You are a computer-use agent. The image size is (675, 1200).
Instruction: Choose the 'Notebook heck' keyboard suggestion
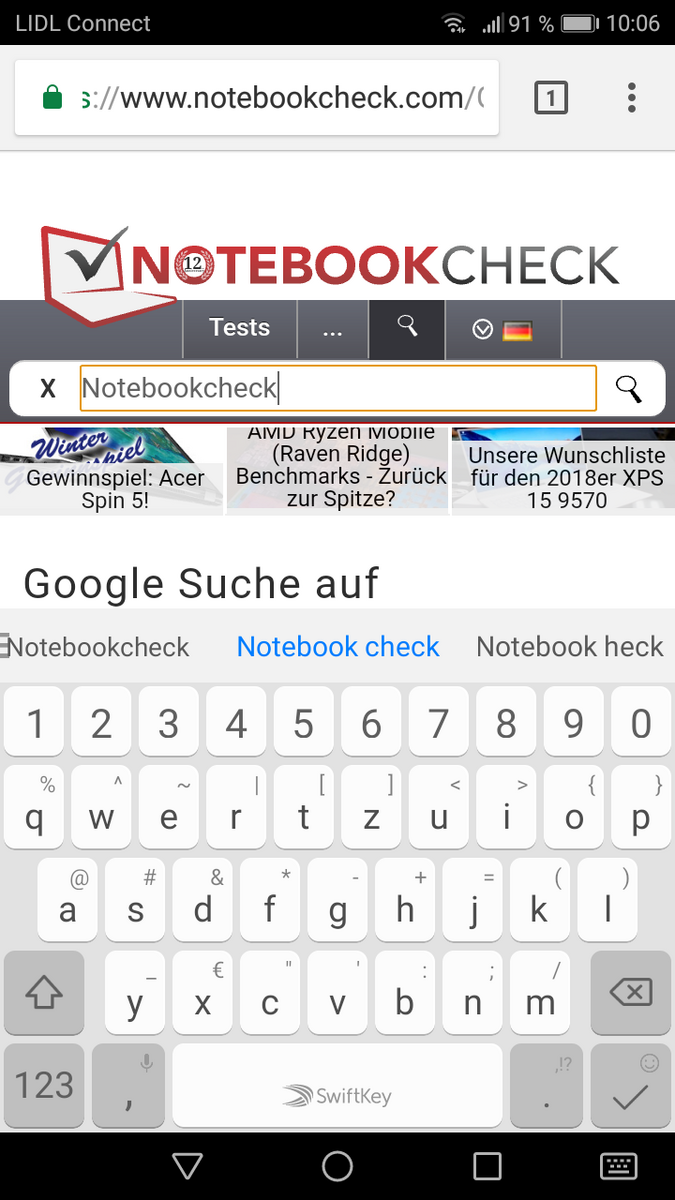(x=569, y=647)
